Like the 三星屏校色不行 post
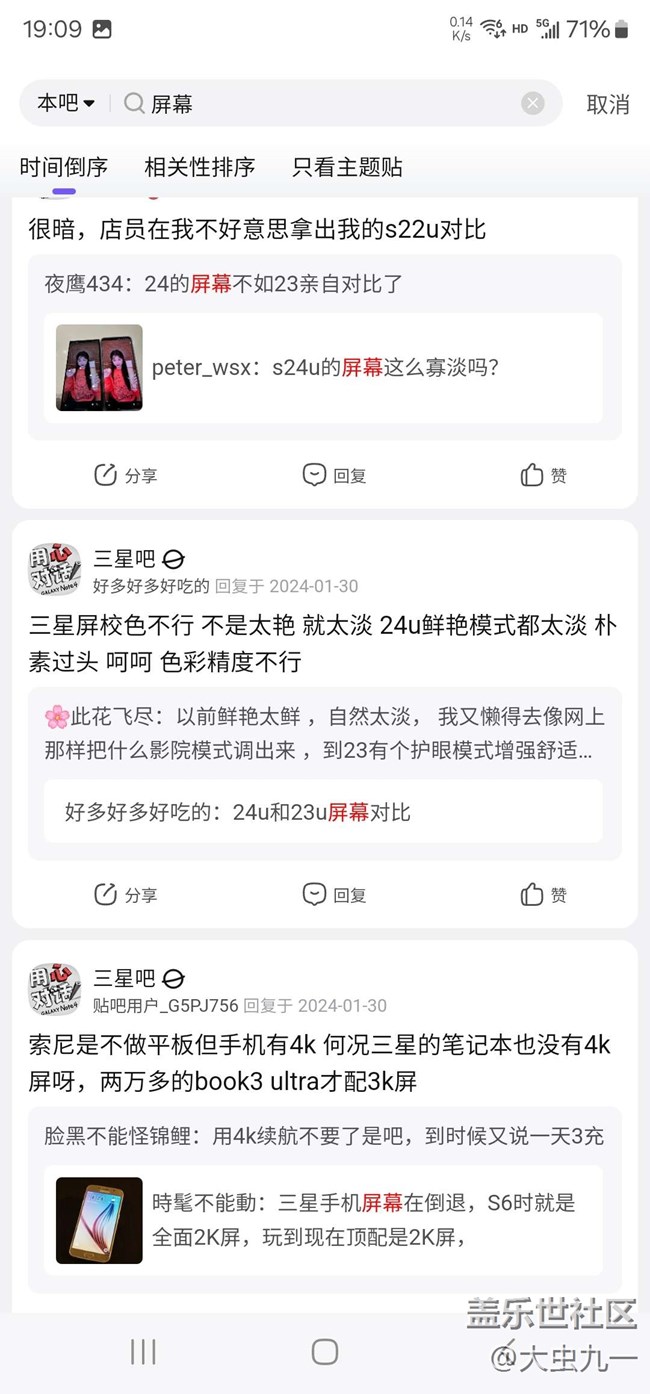This screenshot has height=1394, width=650. 543,894
